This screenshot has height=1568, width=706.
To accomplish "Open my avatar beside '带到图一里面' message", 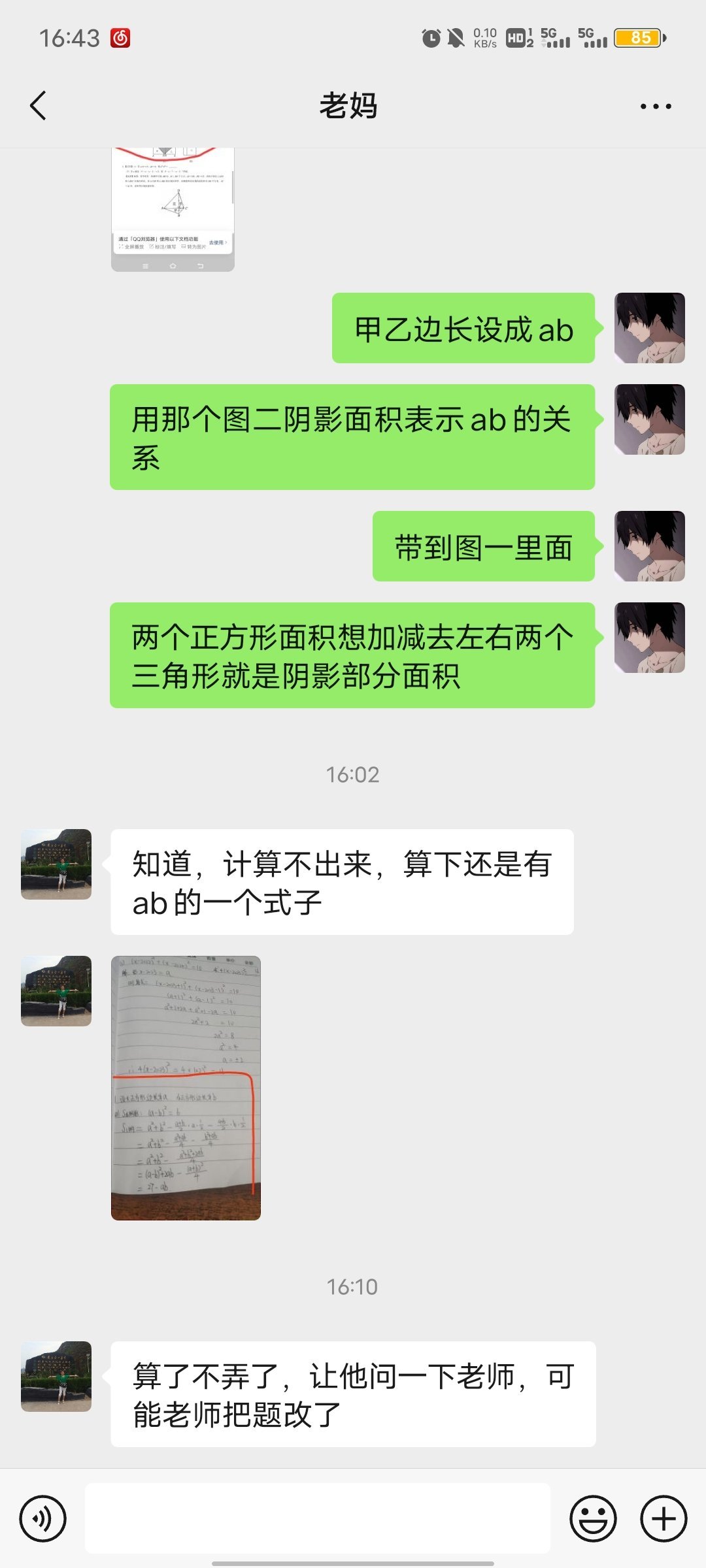I will pyautogui.click(x=649, y=546).
